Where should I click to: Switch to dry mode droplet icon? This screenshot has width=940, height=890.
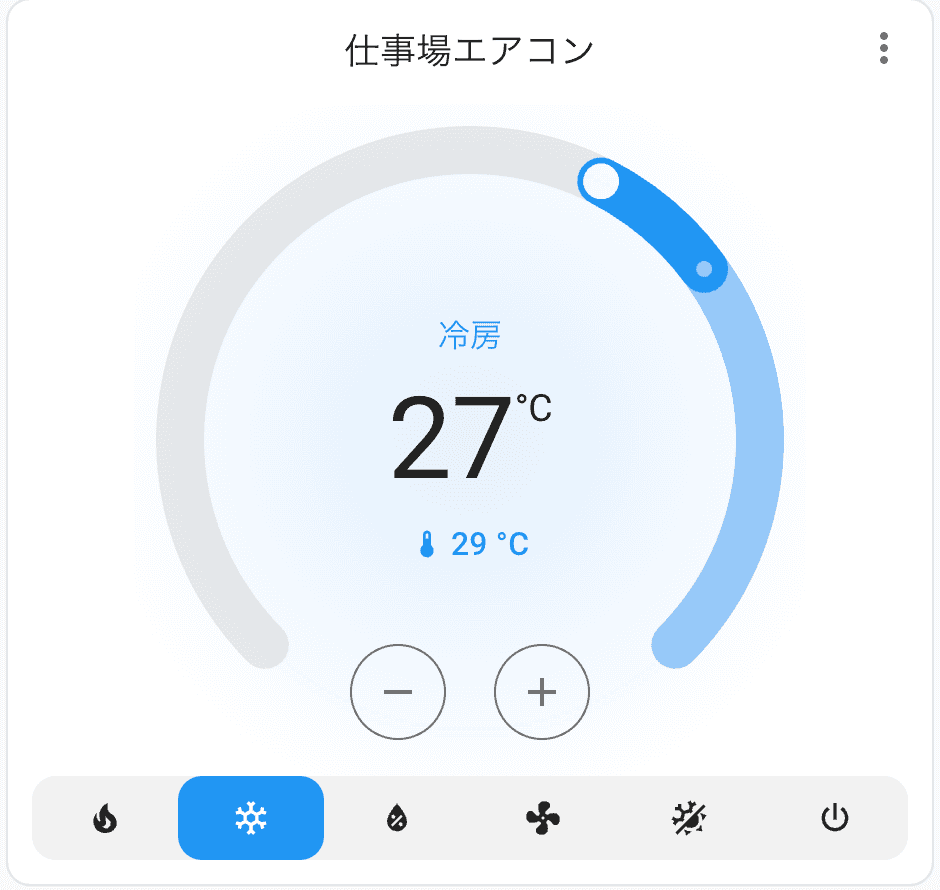(x=397, y=819)
